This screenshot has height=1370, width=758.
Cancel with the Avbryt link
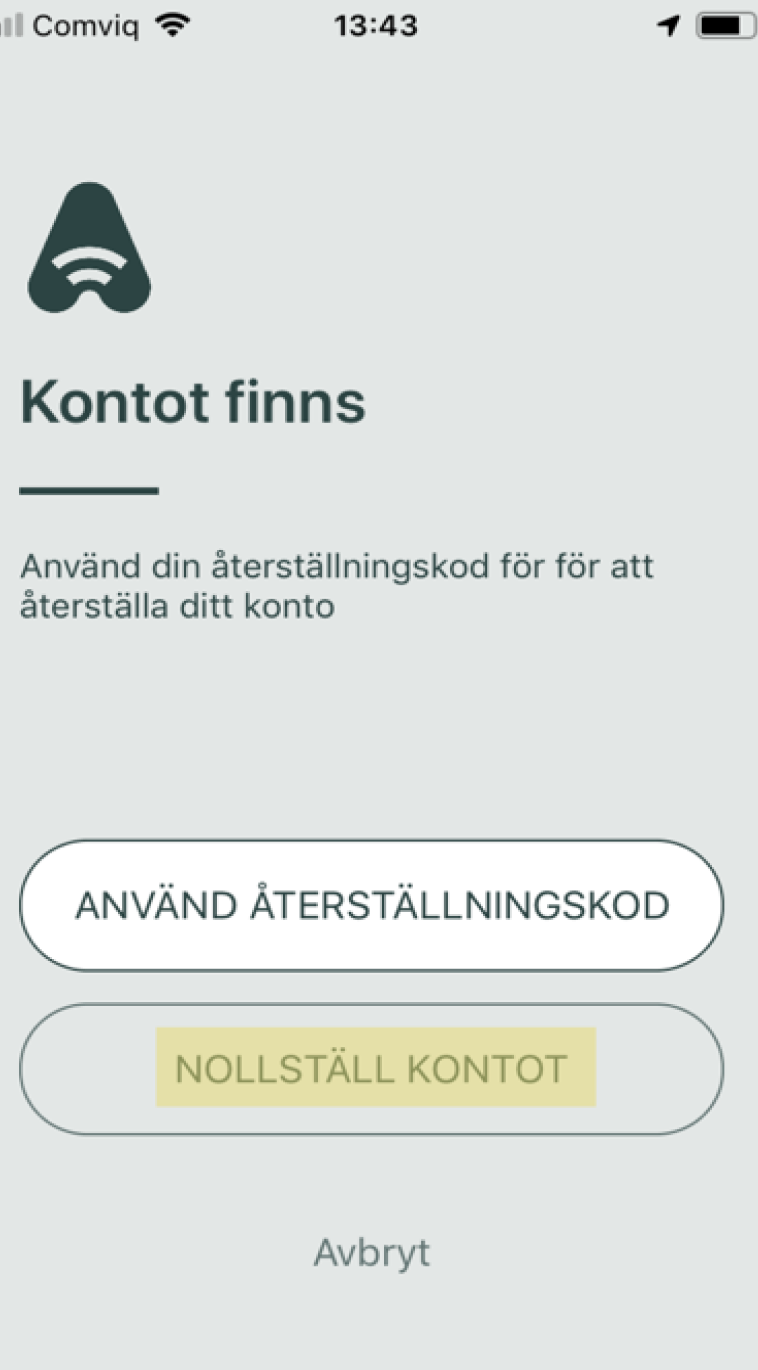pyautogui.click(x=372, y=1252)
